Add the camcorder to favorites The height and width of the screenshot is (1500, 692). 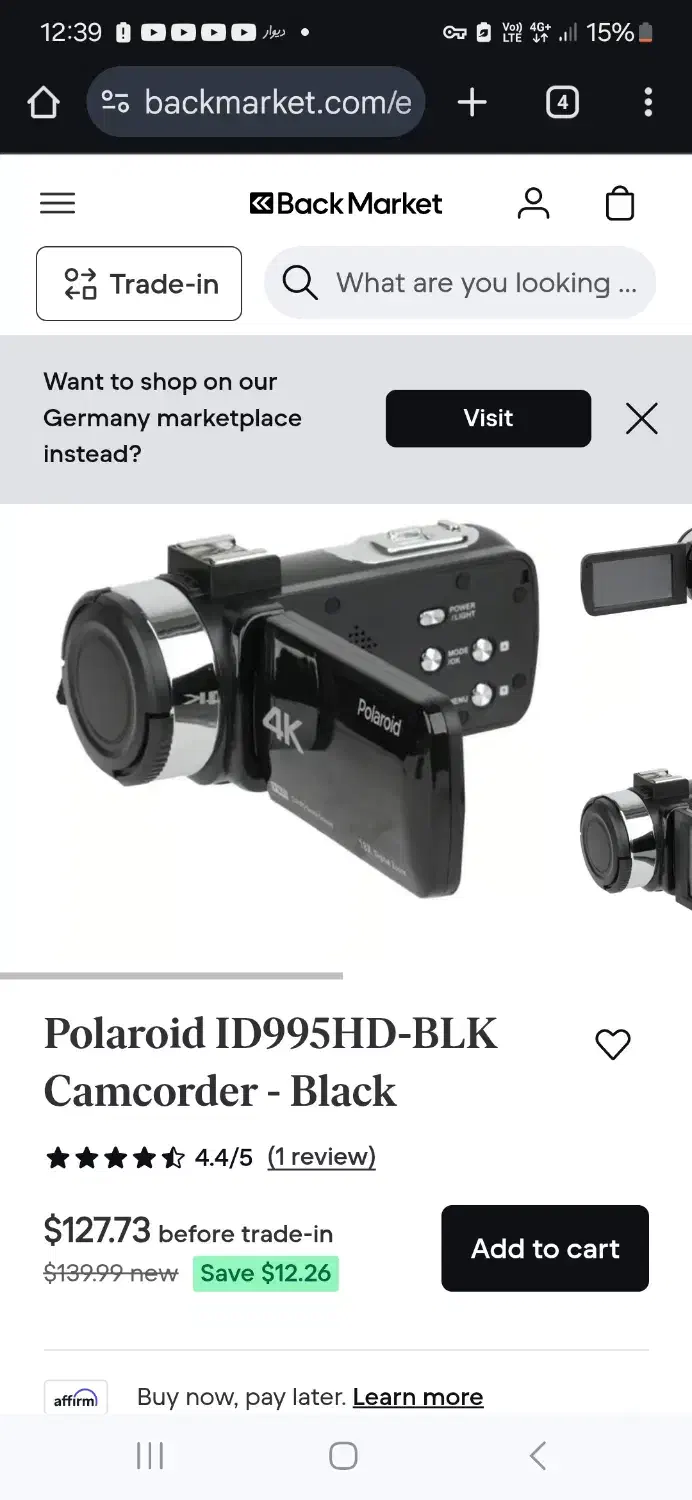pos(613,1045)
